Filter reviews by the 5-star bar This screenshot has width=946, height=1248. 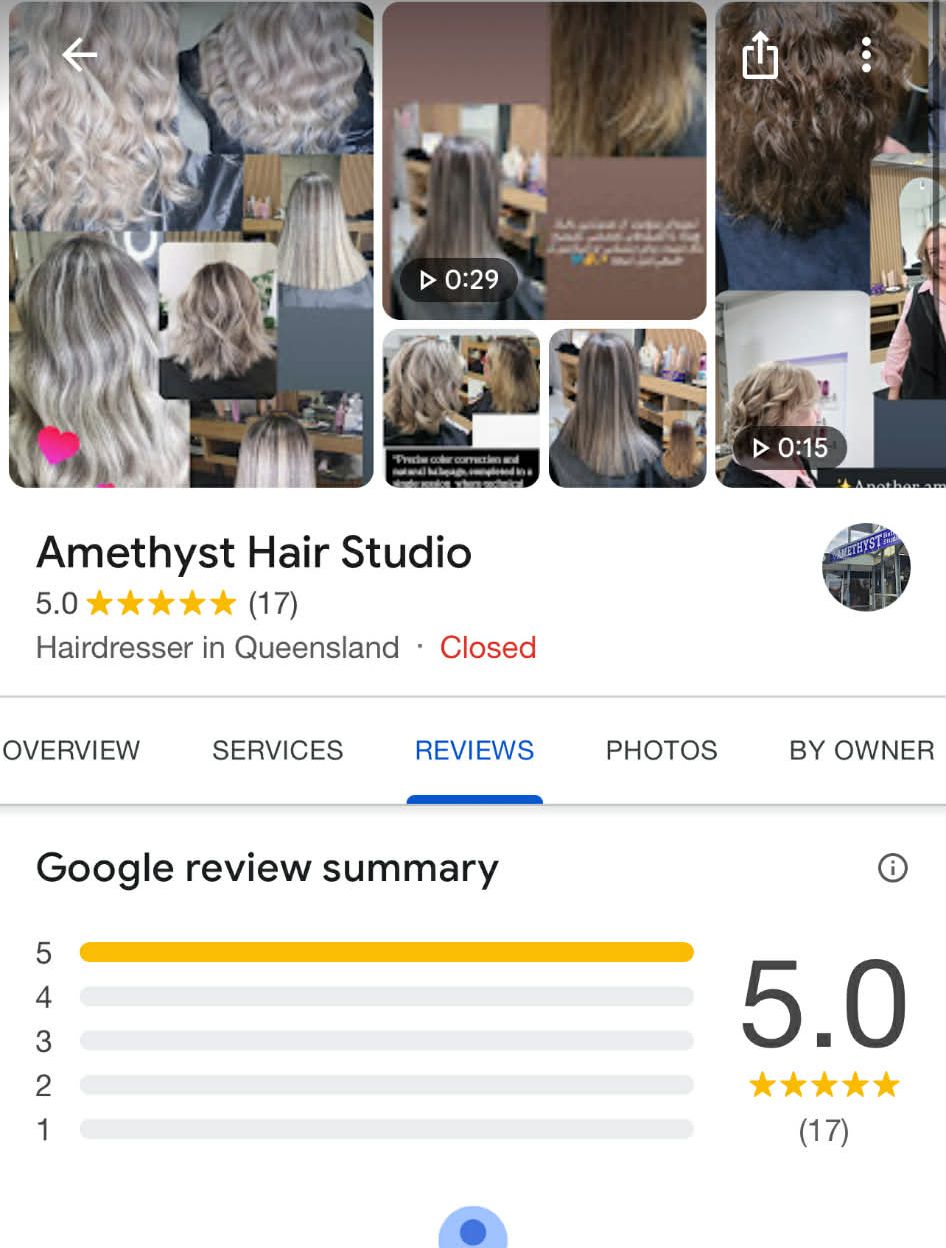386,952
